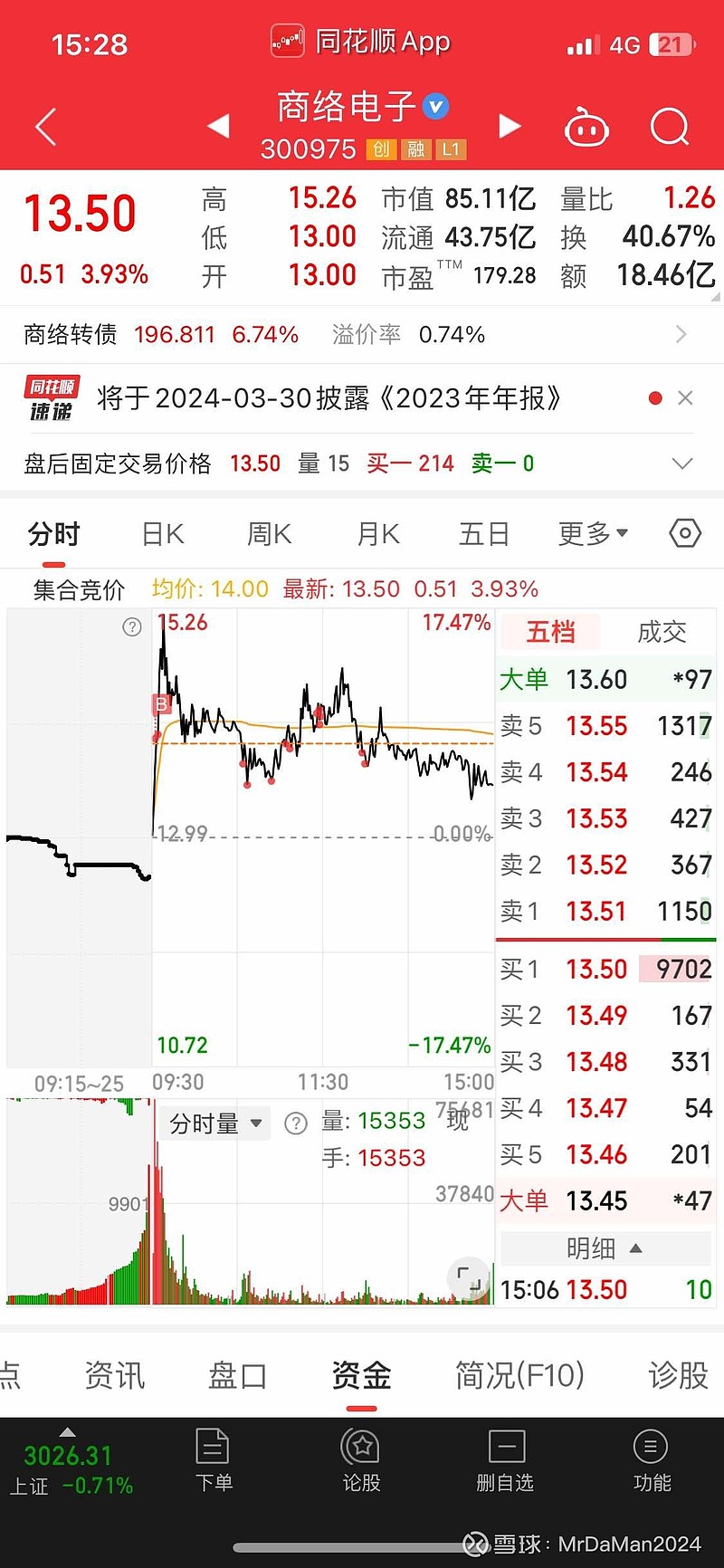Screen dimensions: 724x1568
Task: Open the 分时量 indicator dropdown
Action: point(214,1123)
